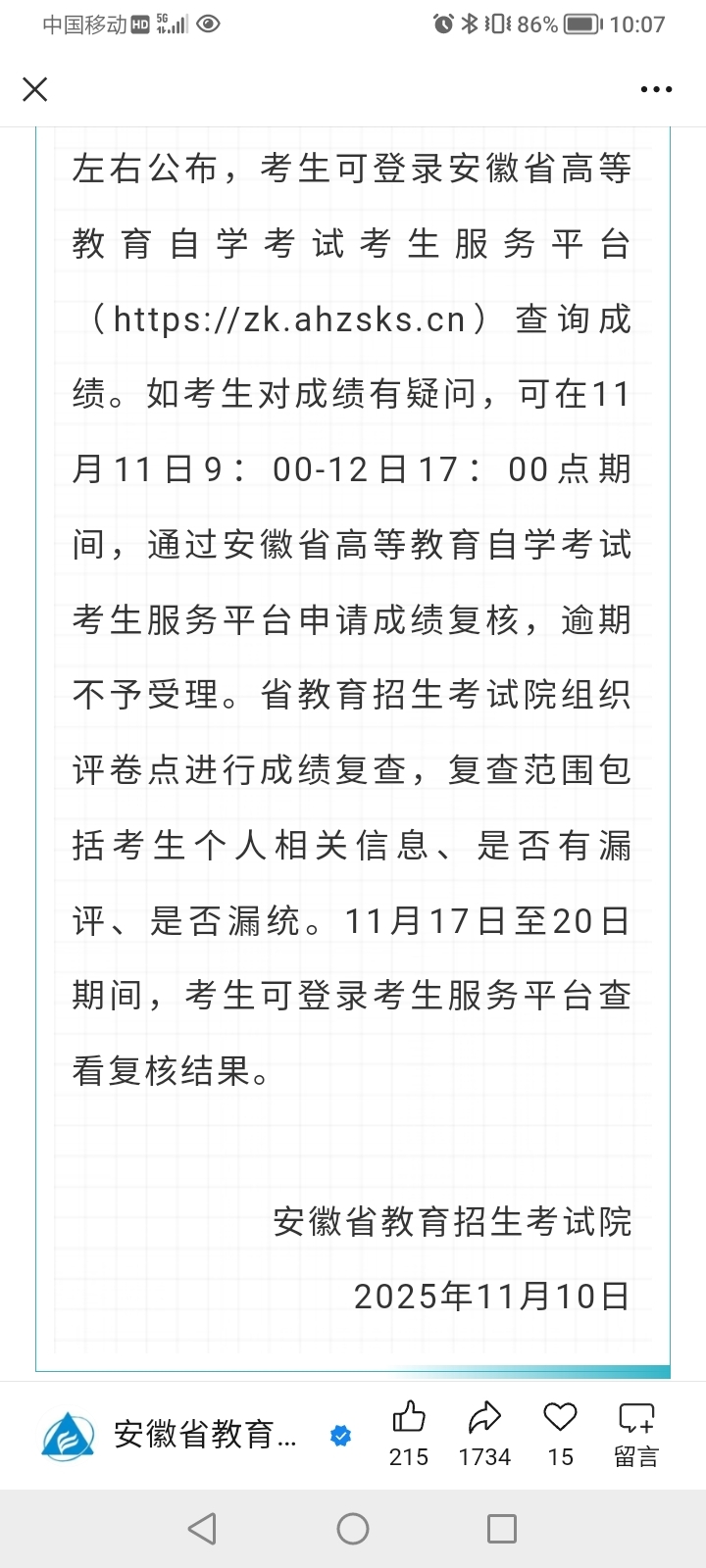Go to home via system home button

[353, 1529]
